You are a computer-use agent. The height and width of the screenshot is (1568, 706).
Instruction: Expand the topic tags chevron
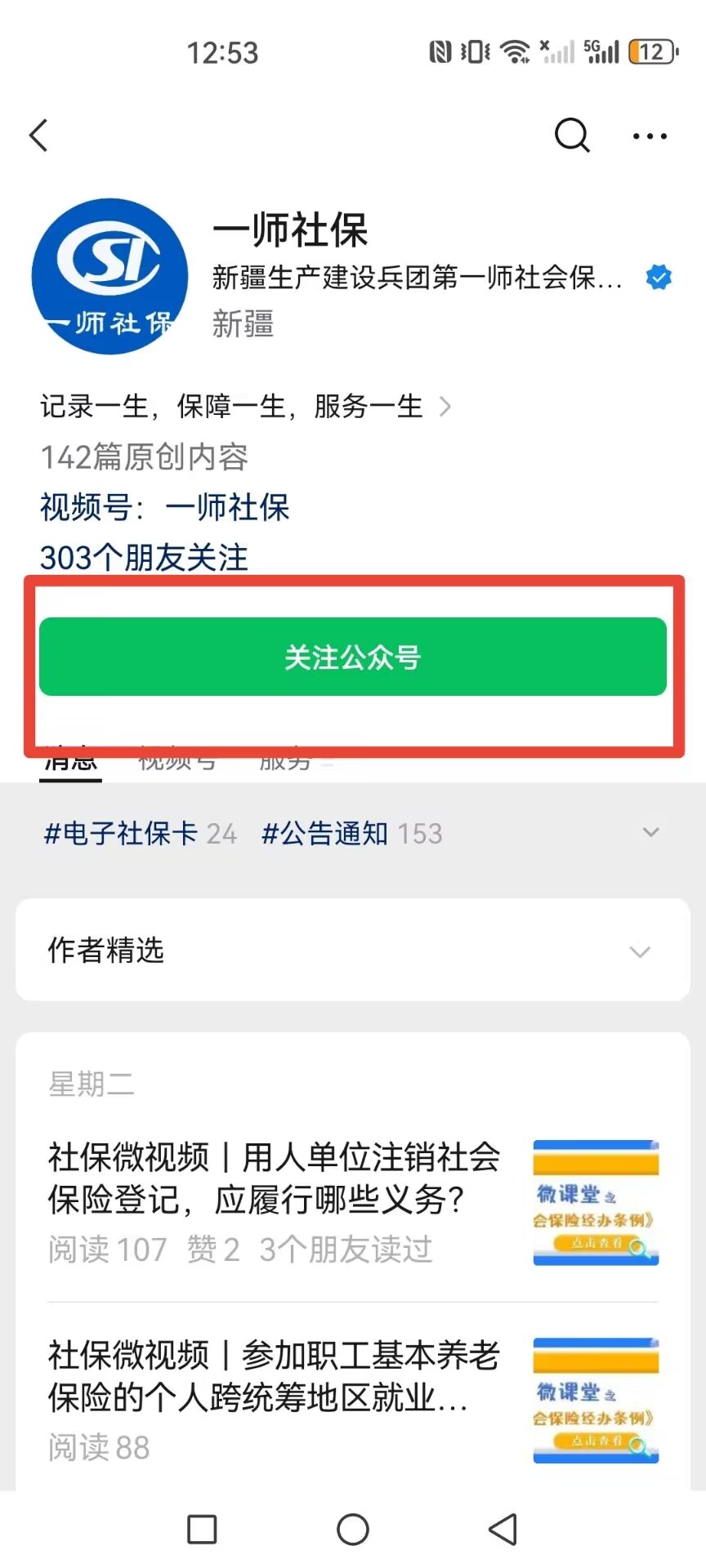click(x=650, y=833)
